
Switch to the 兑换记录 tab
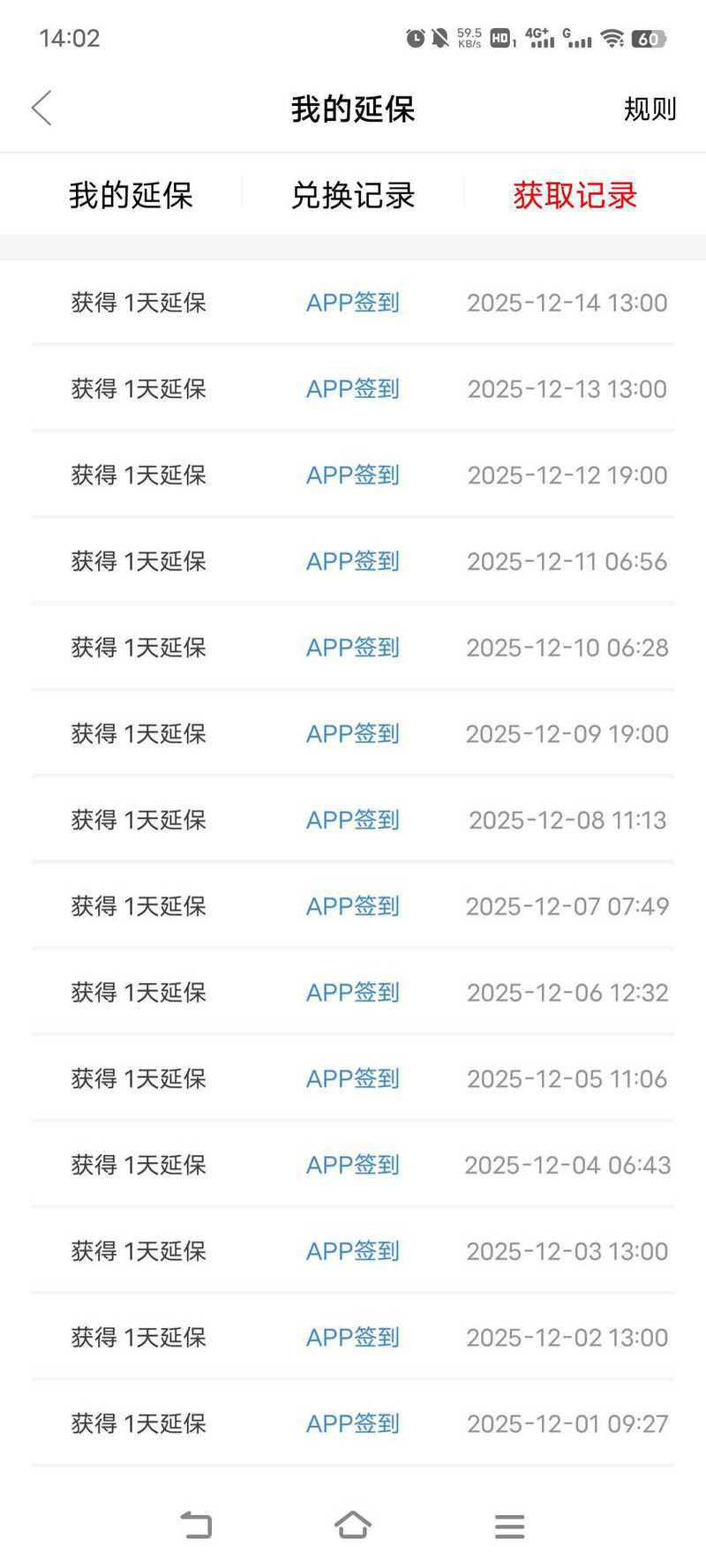point(353,195)
